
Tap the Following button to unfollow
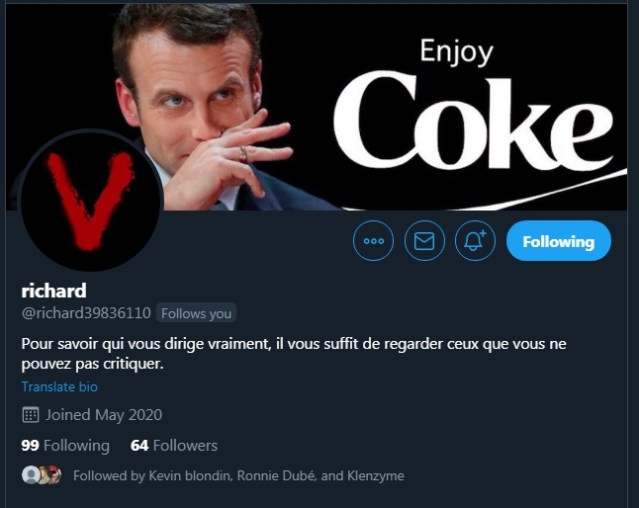tap(558, 241)
